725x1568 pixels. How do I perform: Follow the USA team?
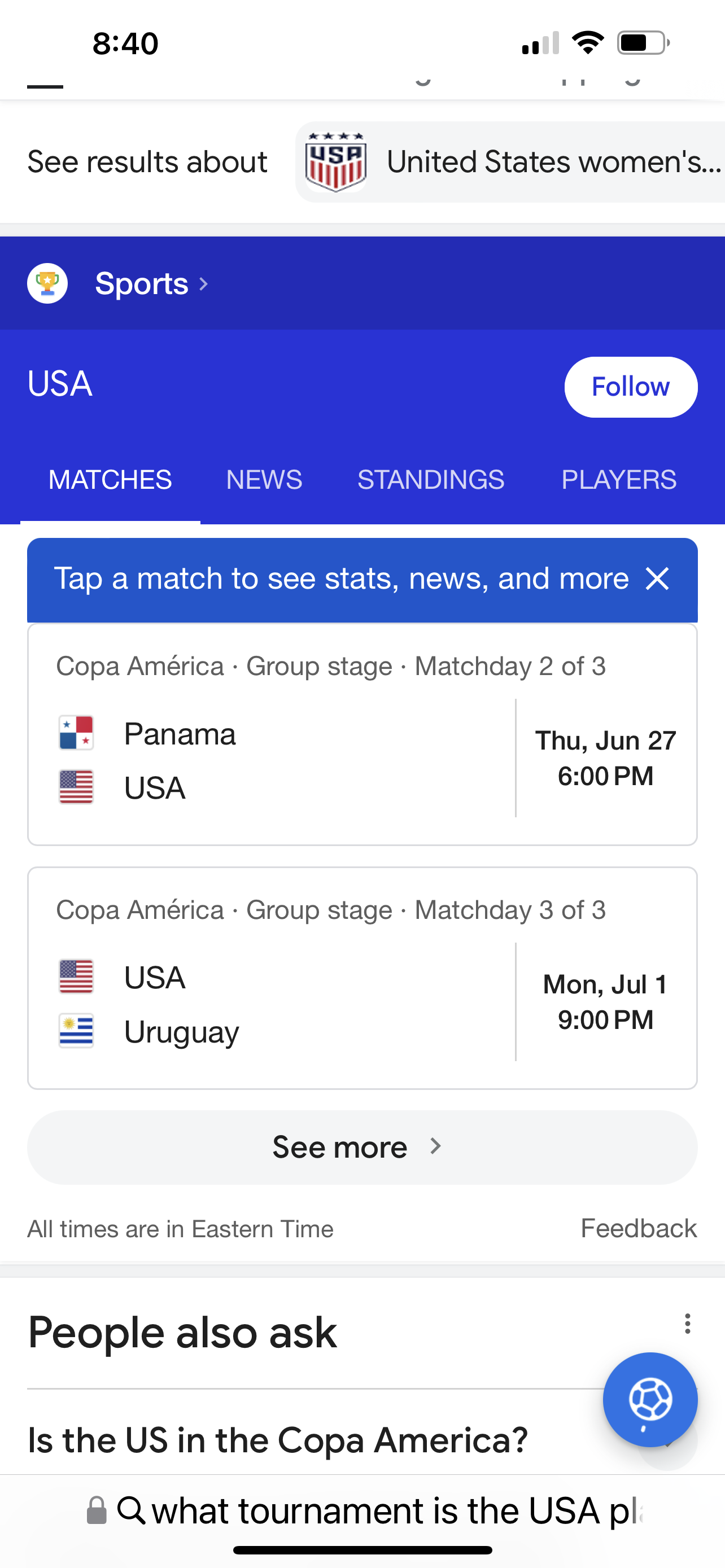click(630, 387)
